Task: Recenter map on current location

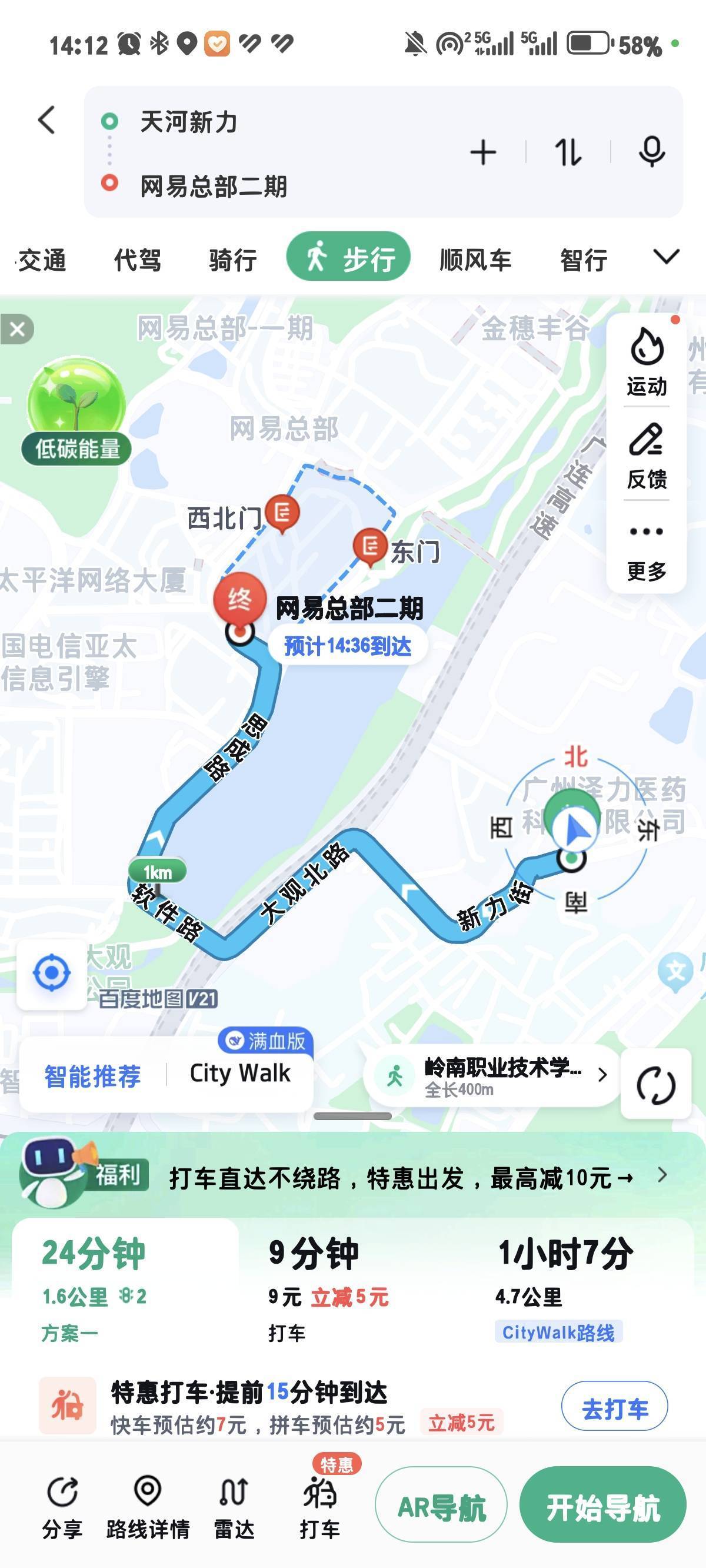Action: (x=51, y=974)
